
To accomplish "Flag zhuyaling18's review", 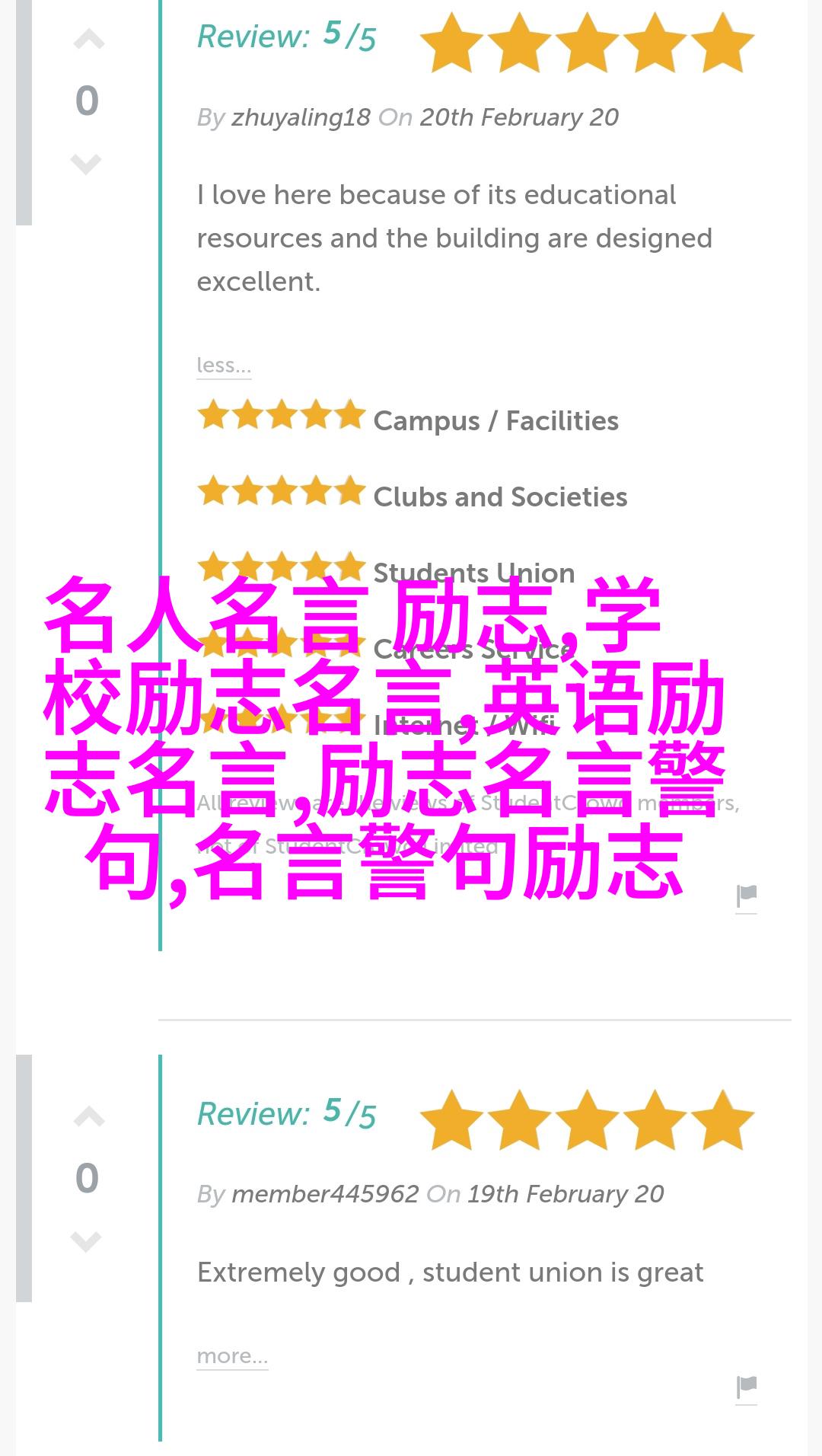I will (747, 896).
